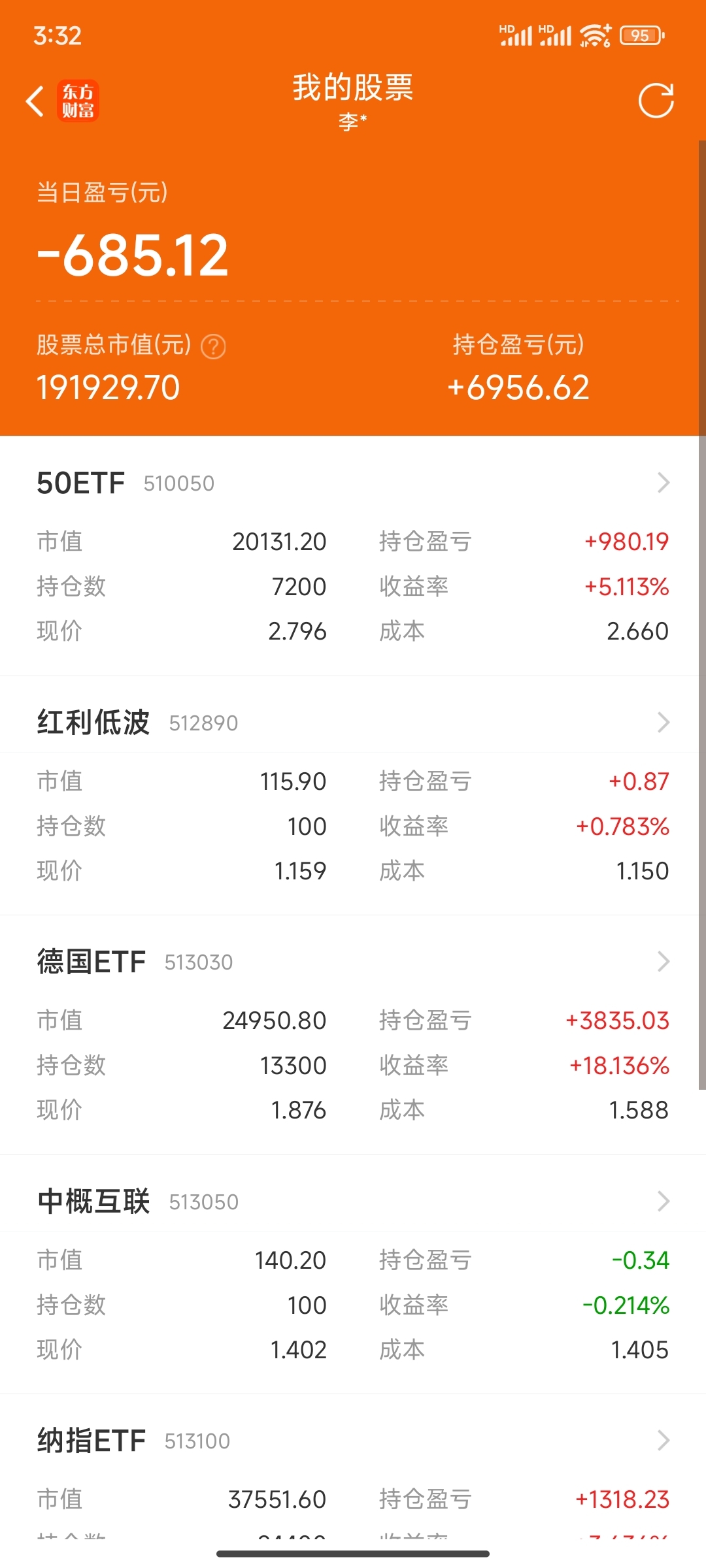Open 50ETF 510050 holding details
Screen dimensions: 706x1568
(353, 483)
